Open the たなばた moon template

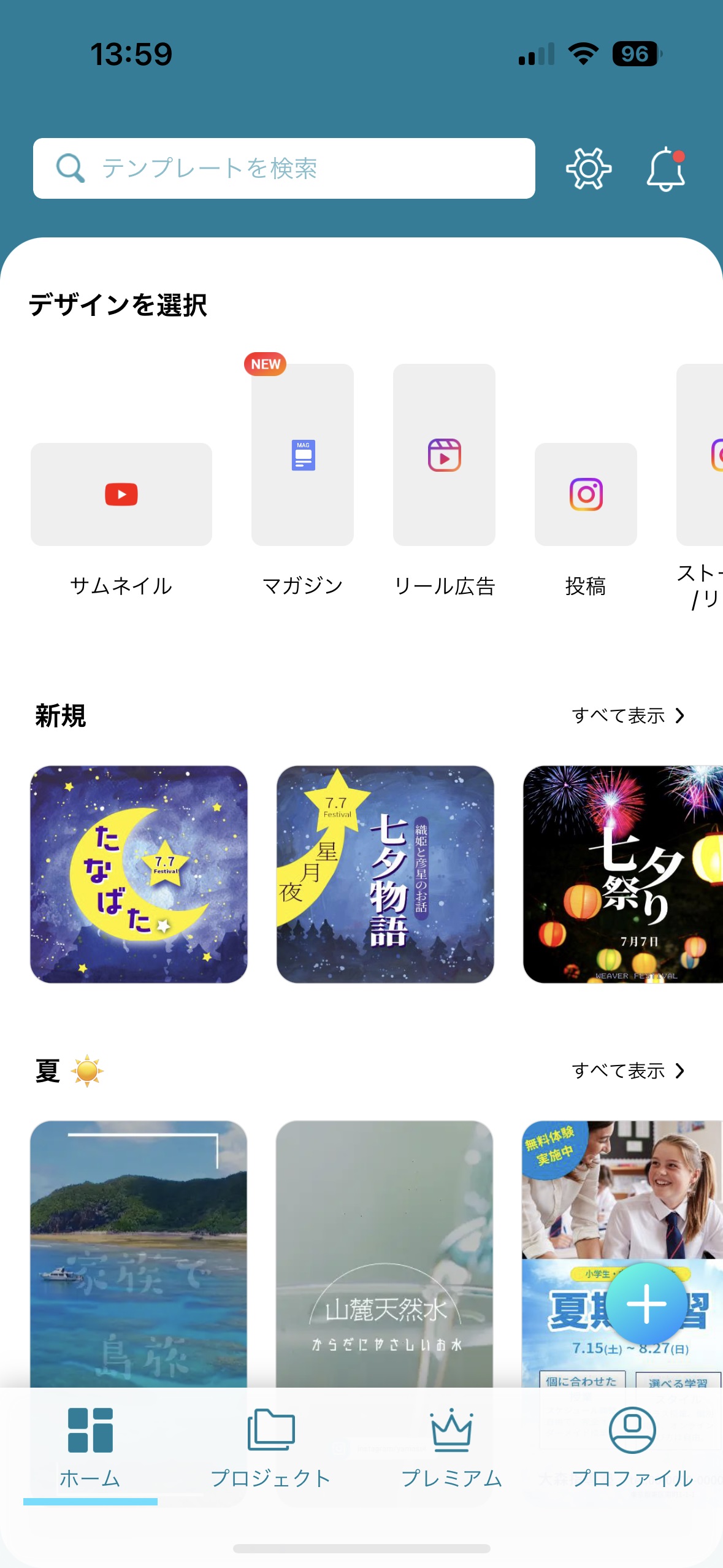[x=139, y=874]
